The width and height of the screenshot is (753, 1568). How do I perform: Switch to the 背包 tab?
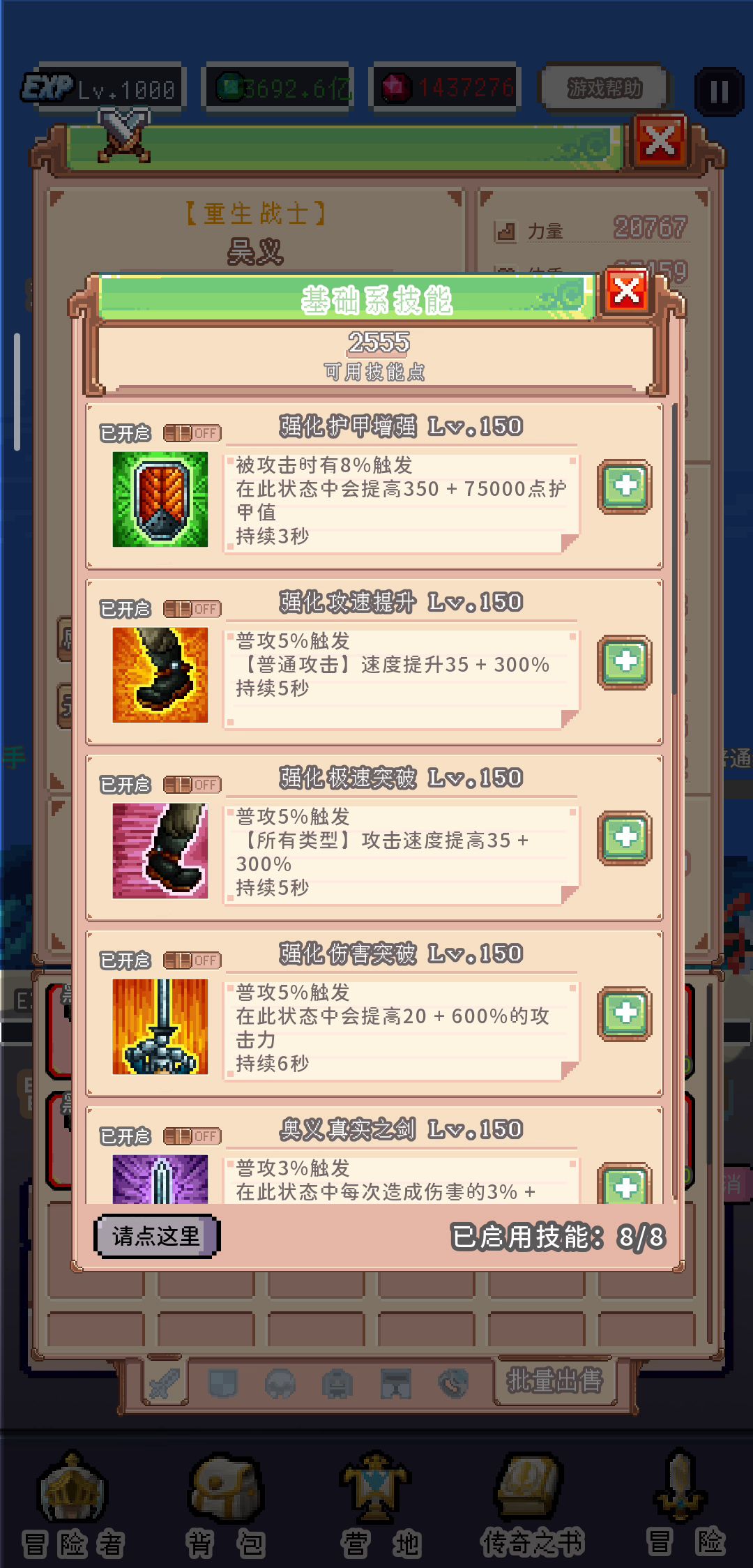coord(225,1507)
